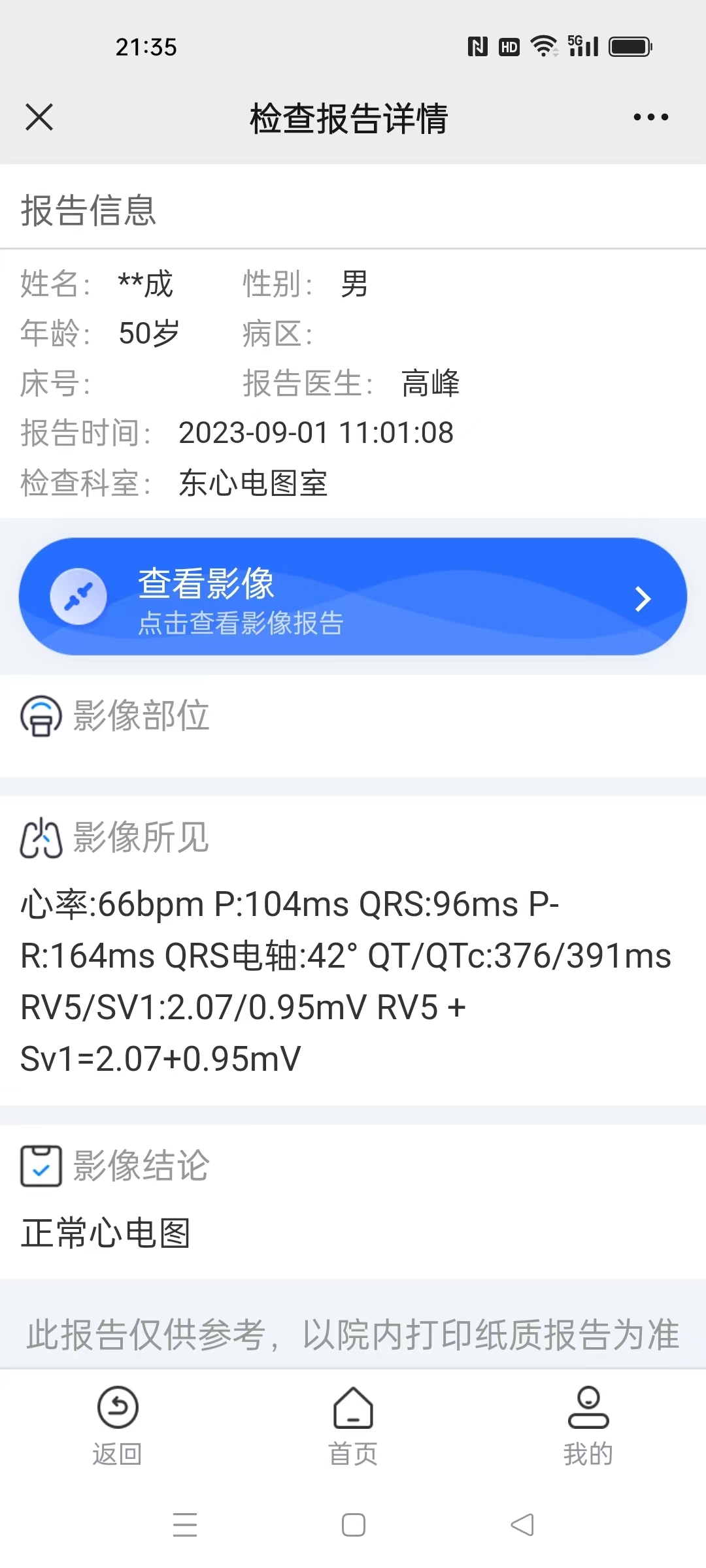Open the three-dot overflow menu
This screenshot has height=1568, width=706.
click(650, 118)
